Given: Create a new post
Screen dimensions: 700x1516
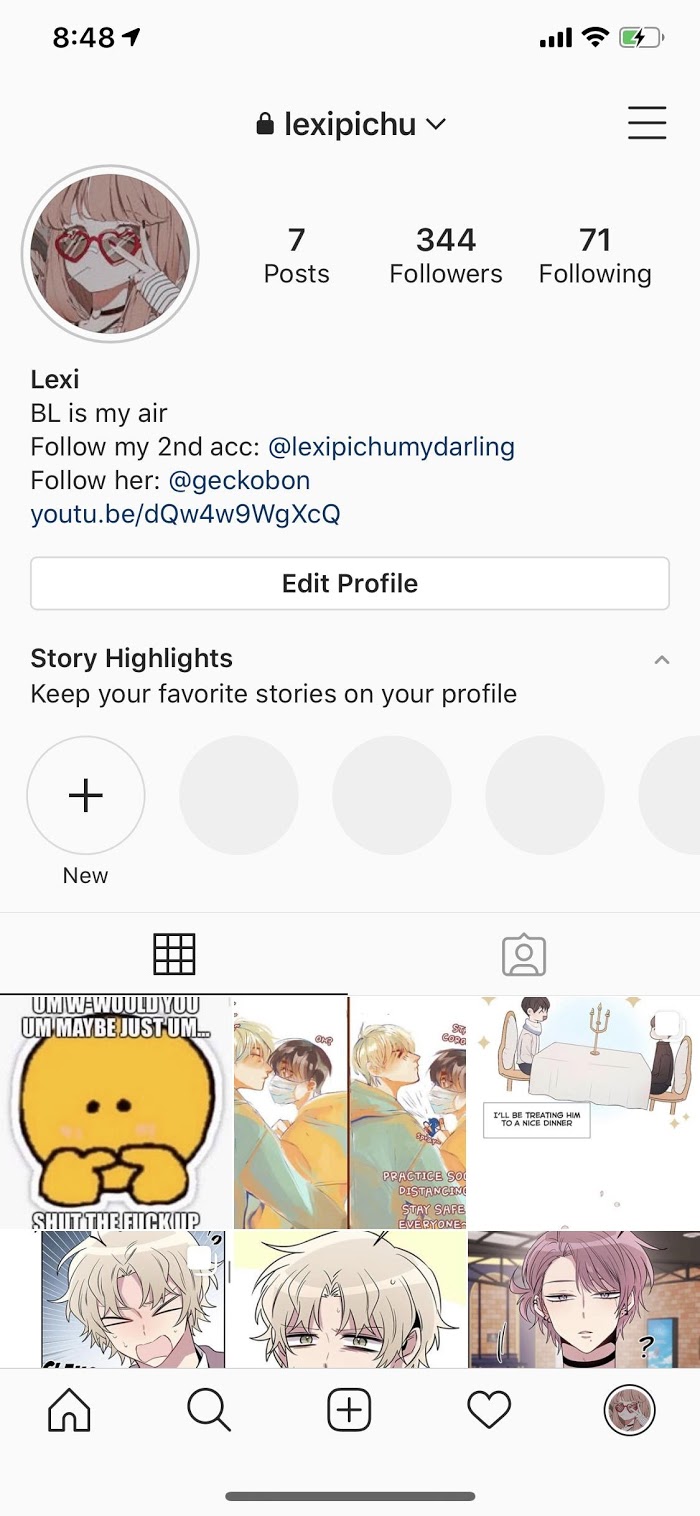Looking at the screenshot, I should [349, 1411].
